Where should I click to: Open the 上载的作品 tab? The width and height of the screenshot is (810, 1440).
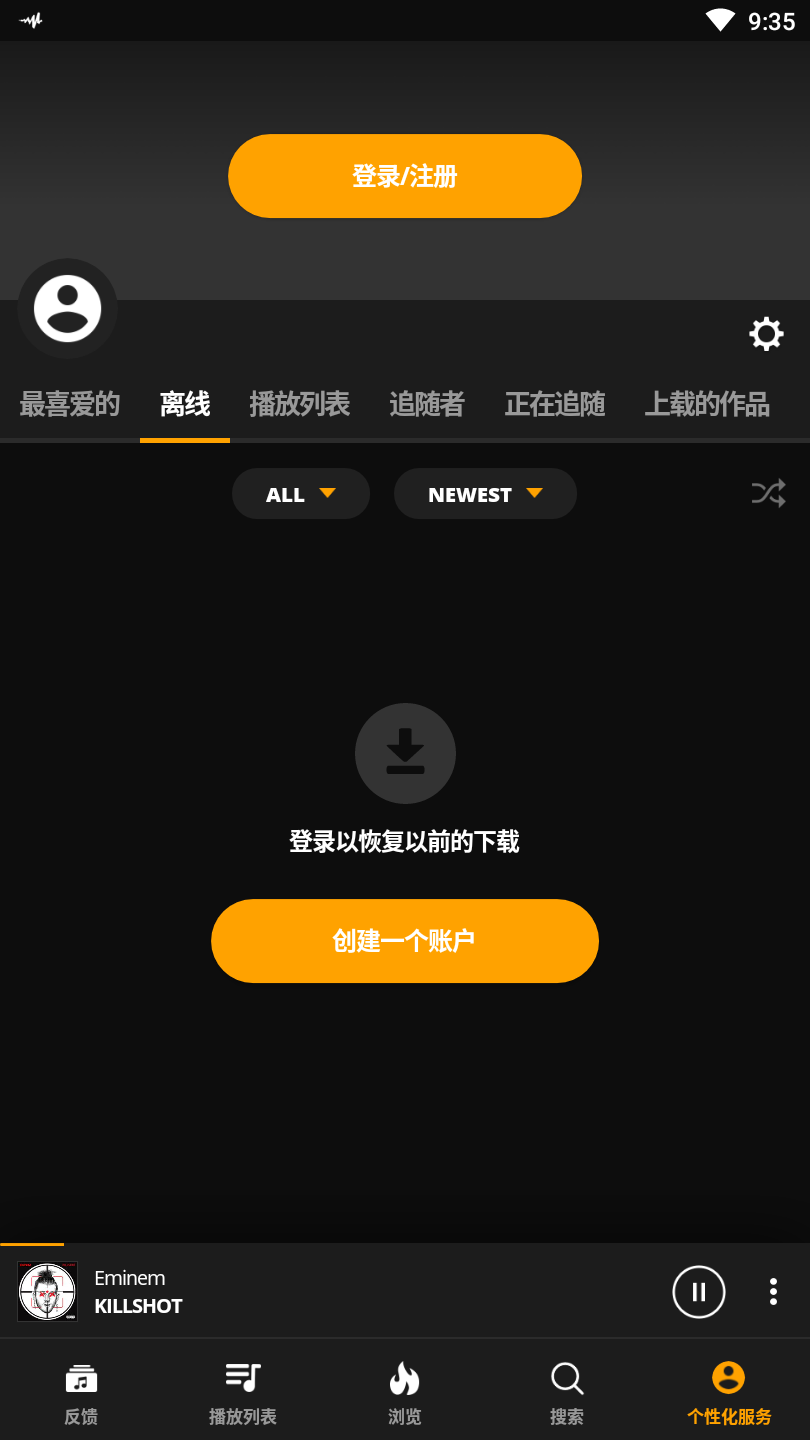[706, 404]
